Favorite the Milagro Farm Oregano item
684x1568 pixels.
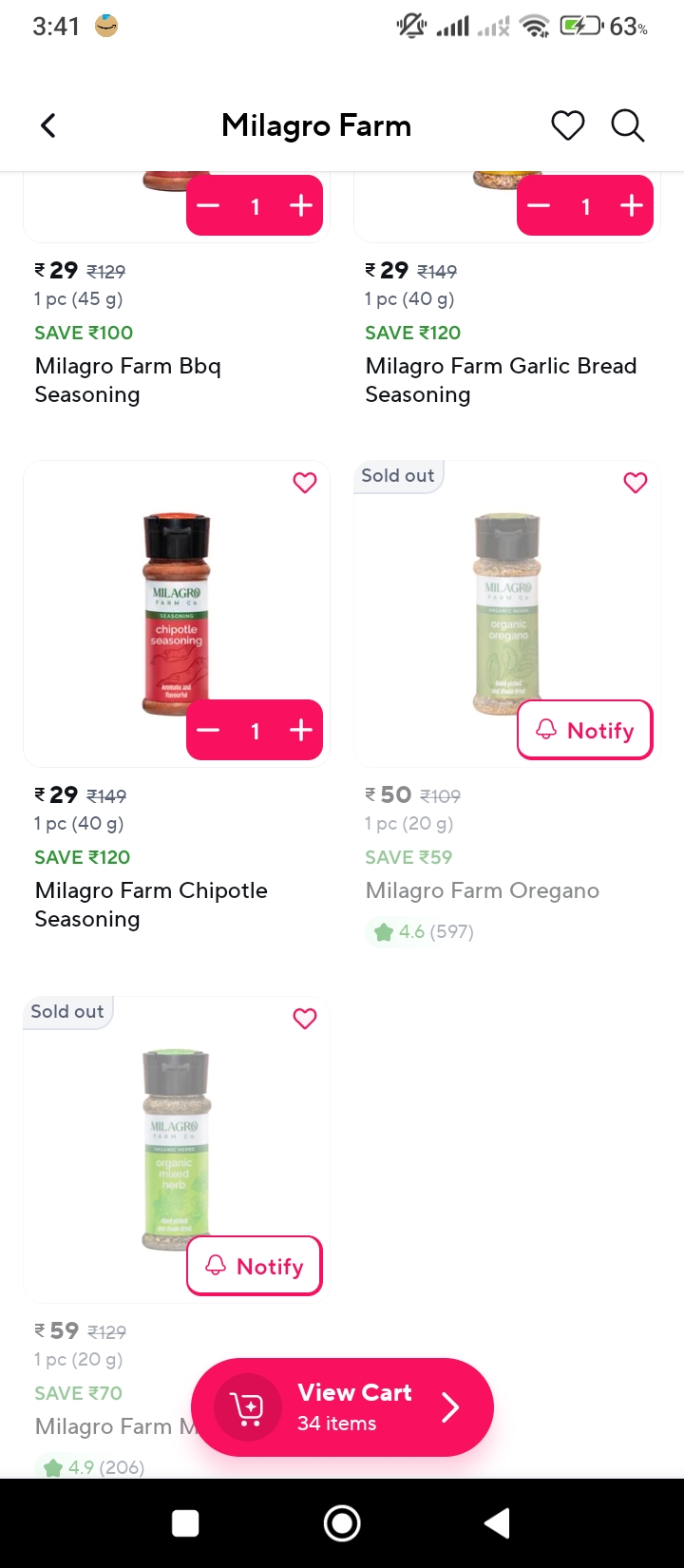point(636,483)
